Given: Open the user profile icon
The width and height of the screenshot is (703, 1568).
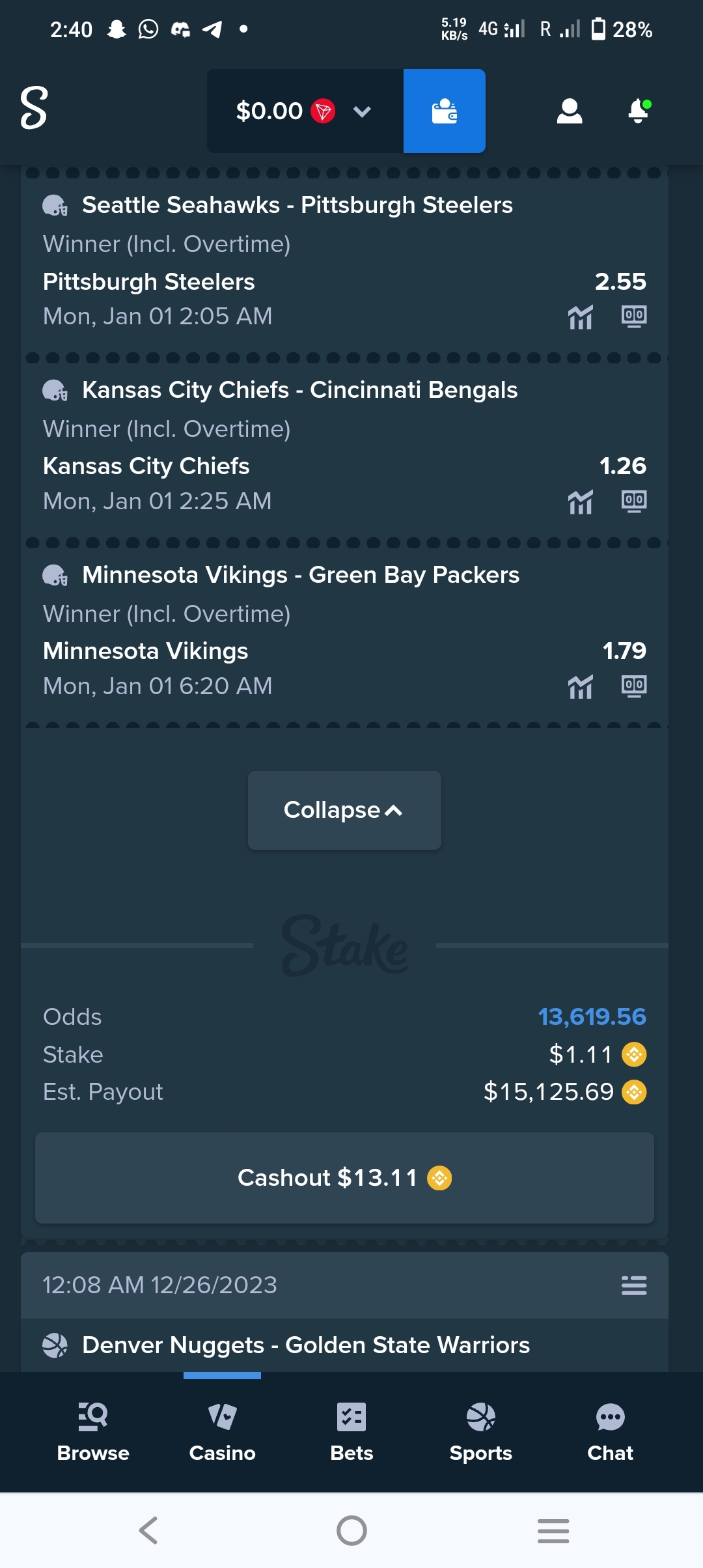Looking at the screenshot, I should click(570, 111).
